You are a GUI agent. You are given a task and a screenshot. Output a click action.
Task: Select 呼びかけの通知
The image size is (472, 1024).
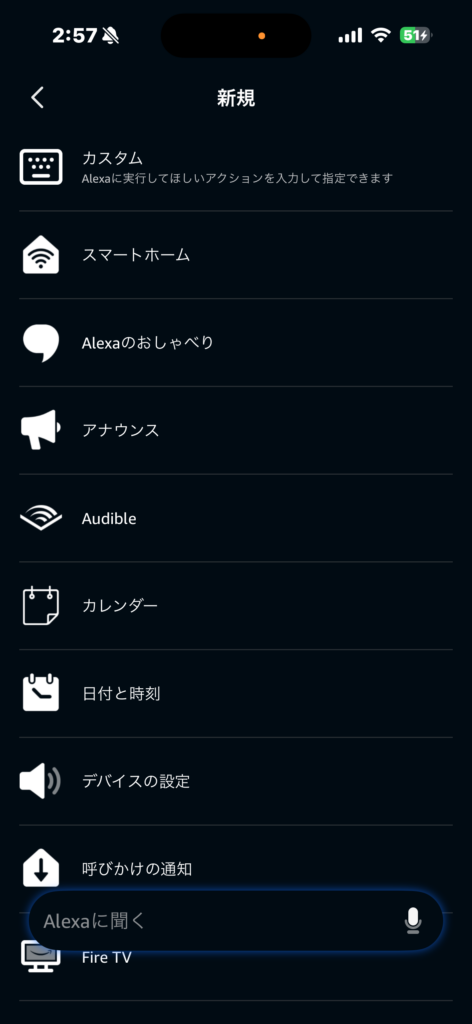pos(236,861)
